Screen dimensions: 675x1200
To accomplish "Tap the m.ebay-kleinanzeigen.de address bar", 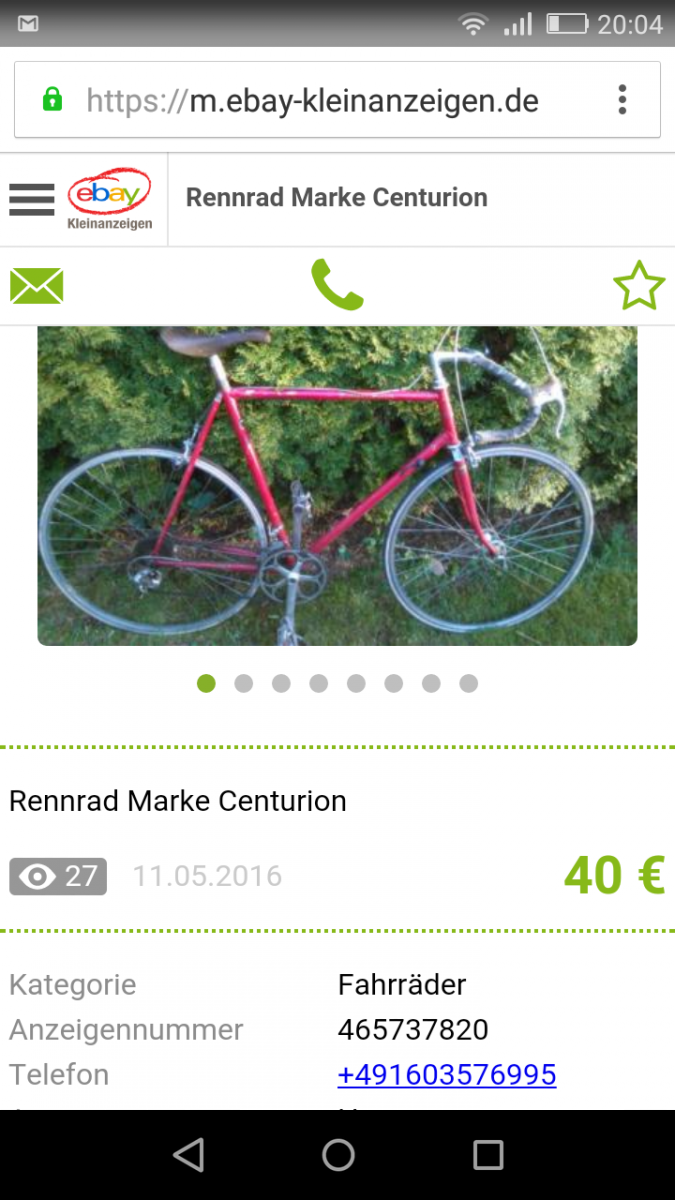I will point(312,100).
